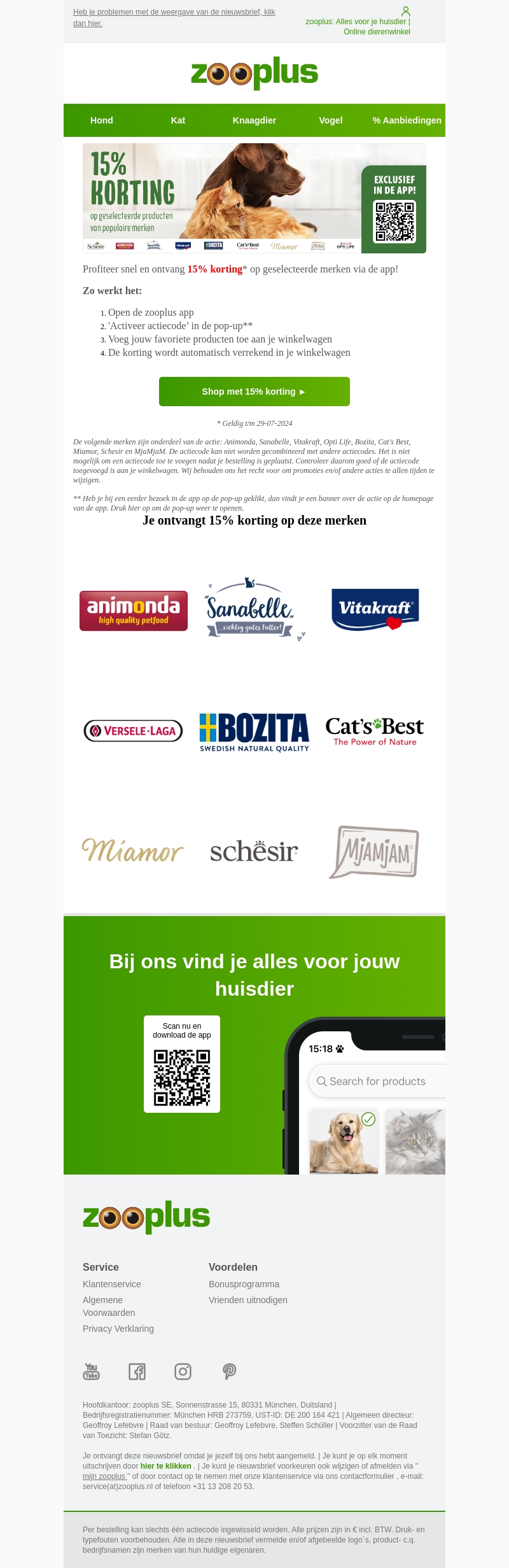Visit the zooplus Instagram profile
The height and width of the screenshot is (1568, 509).
coord(183,1371)
